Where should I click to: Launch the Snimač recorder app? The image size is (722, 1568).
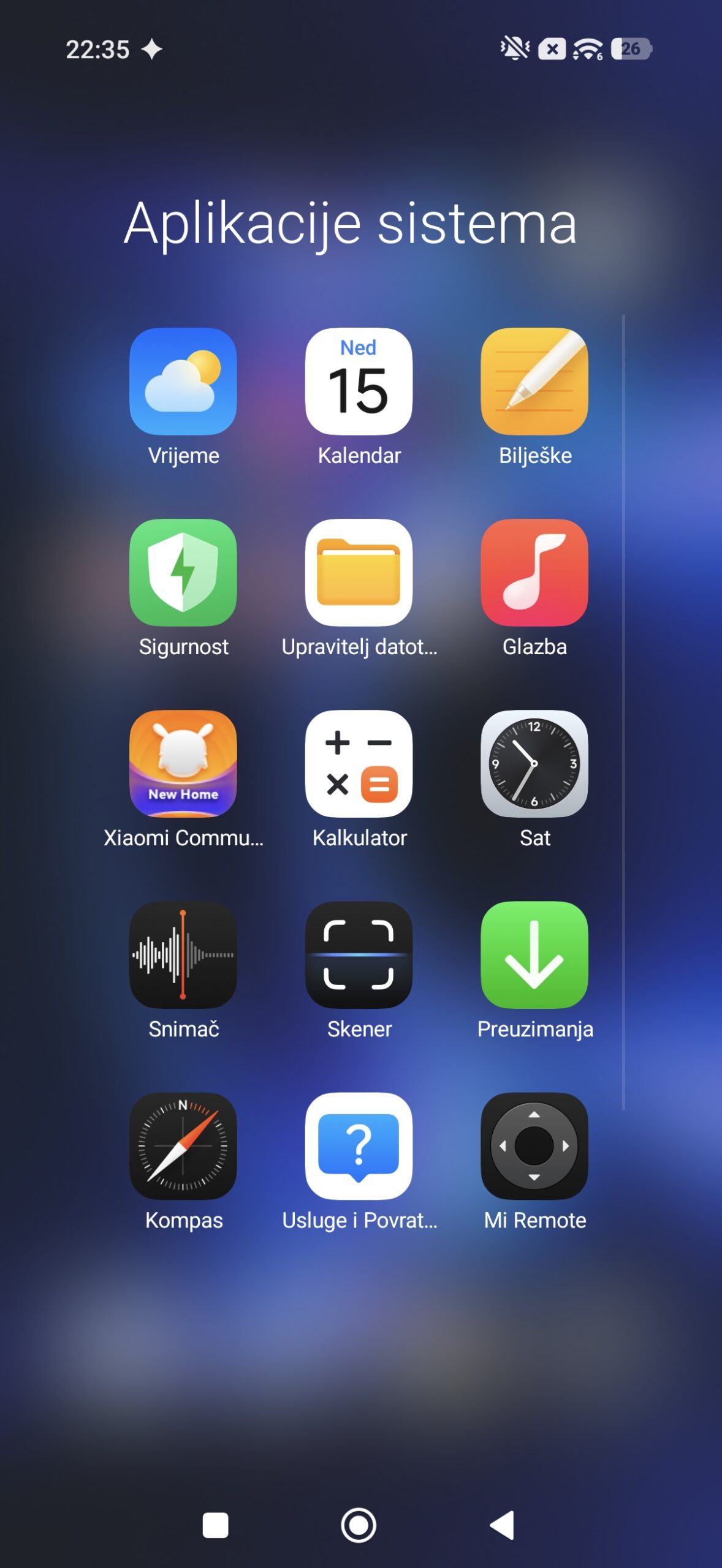[183, 955]
